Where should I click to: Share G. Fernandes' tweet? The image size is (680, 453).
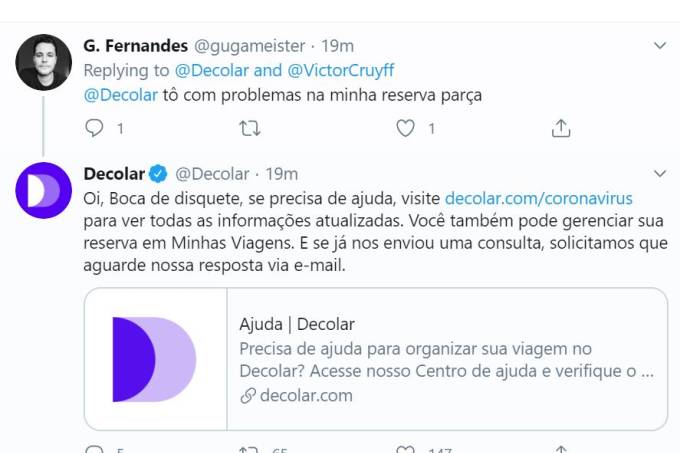pos(561,128)
